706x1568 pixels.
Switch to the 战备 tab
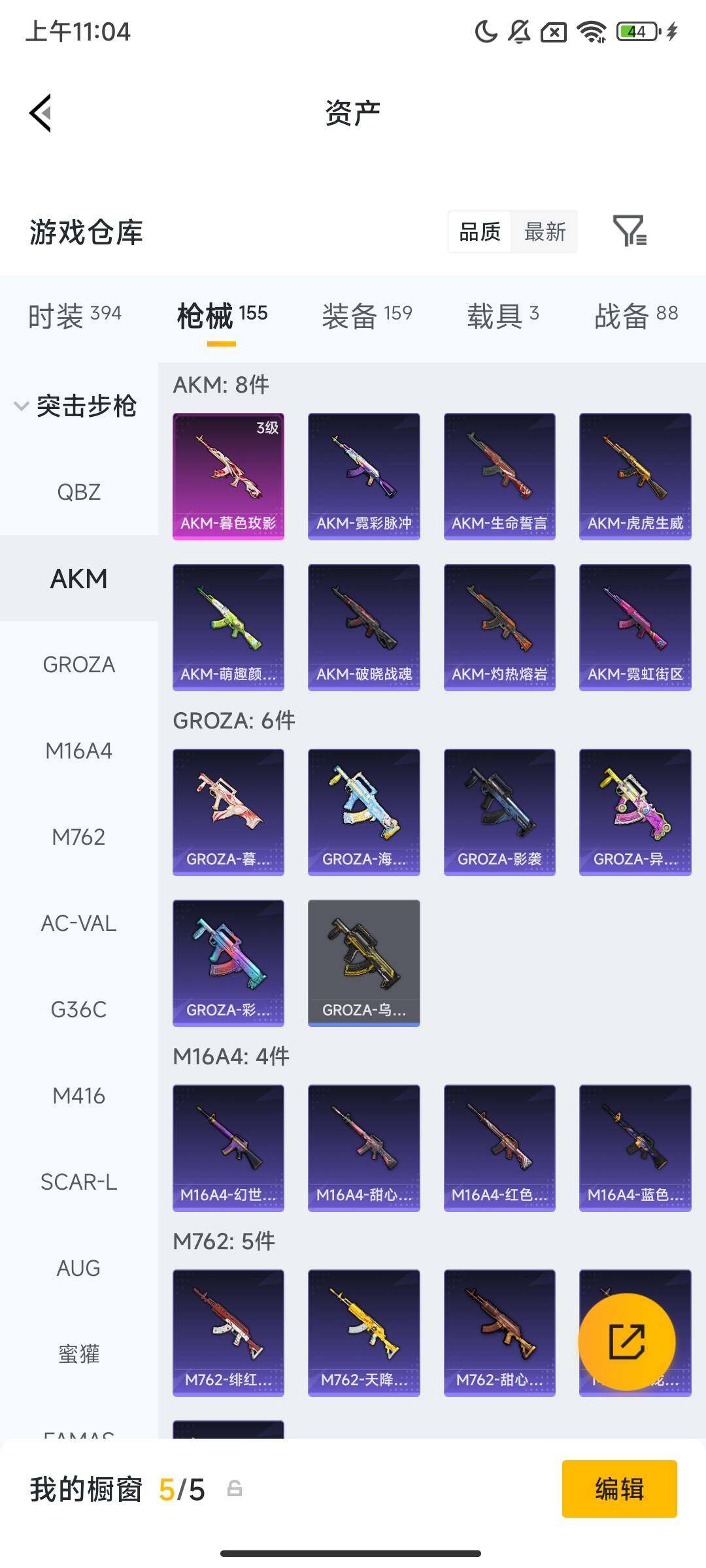[635, 316]
